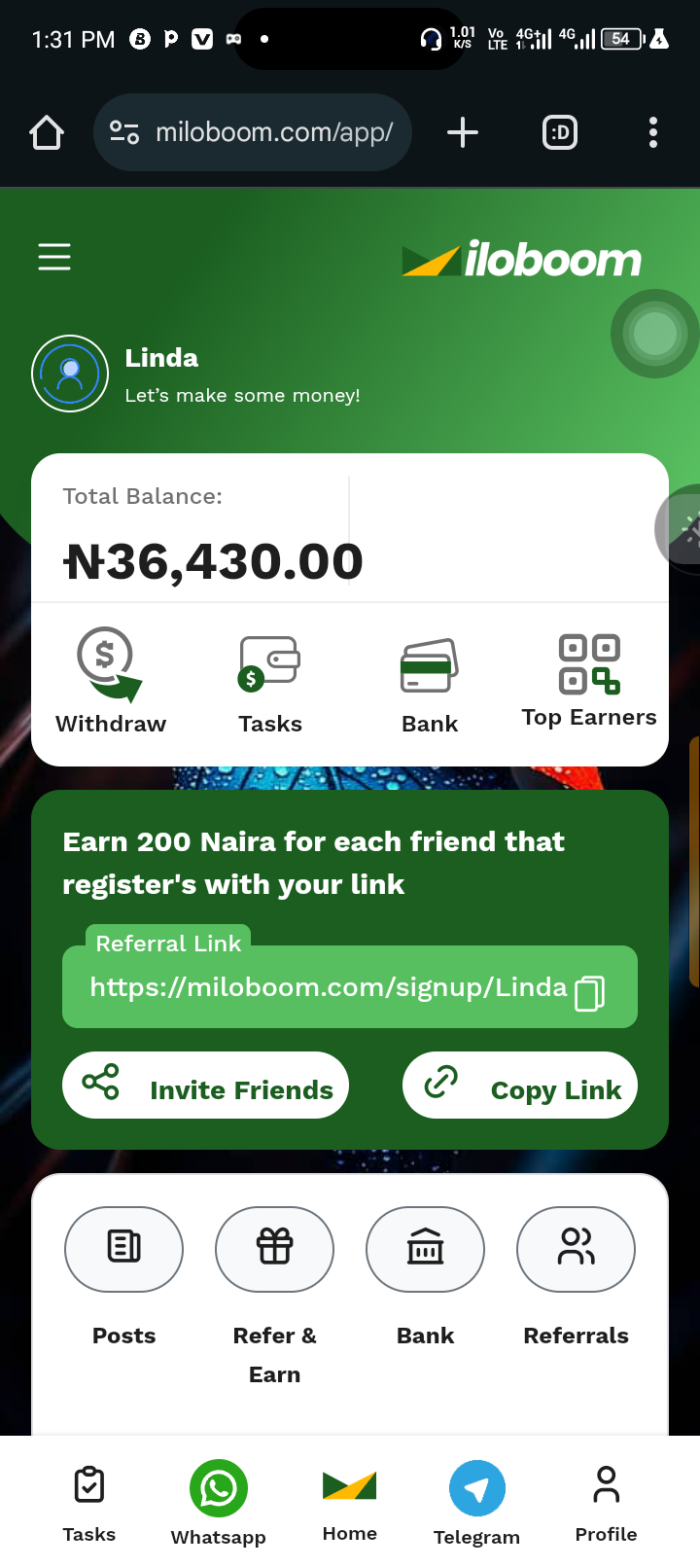This screenshot has width=700, height=1568.
Task: Open the Whatsapp tab
Action: point(219,1504)
